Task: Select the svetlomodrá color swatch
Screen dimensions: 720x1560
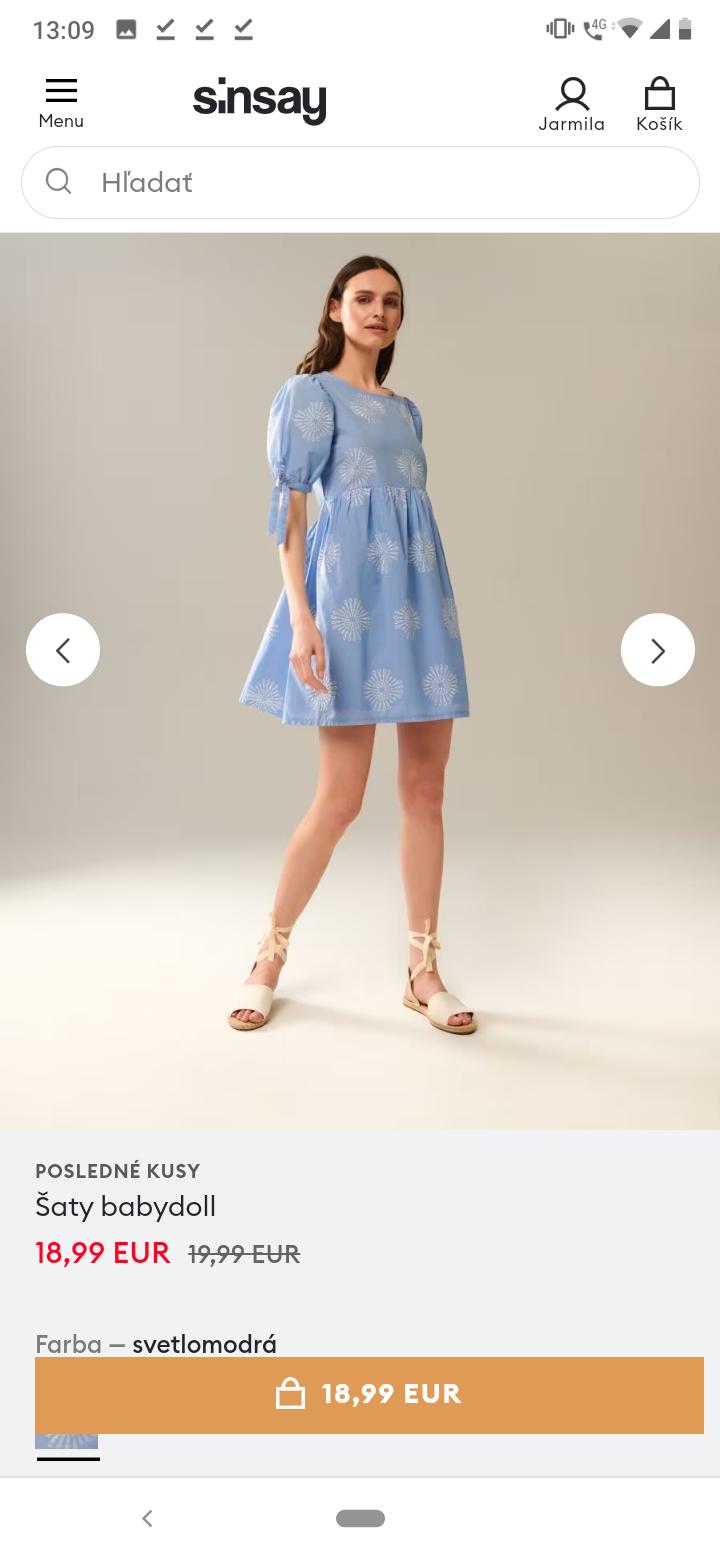Action: (67, 1442)
